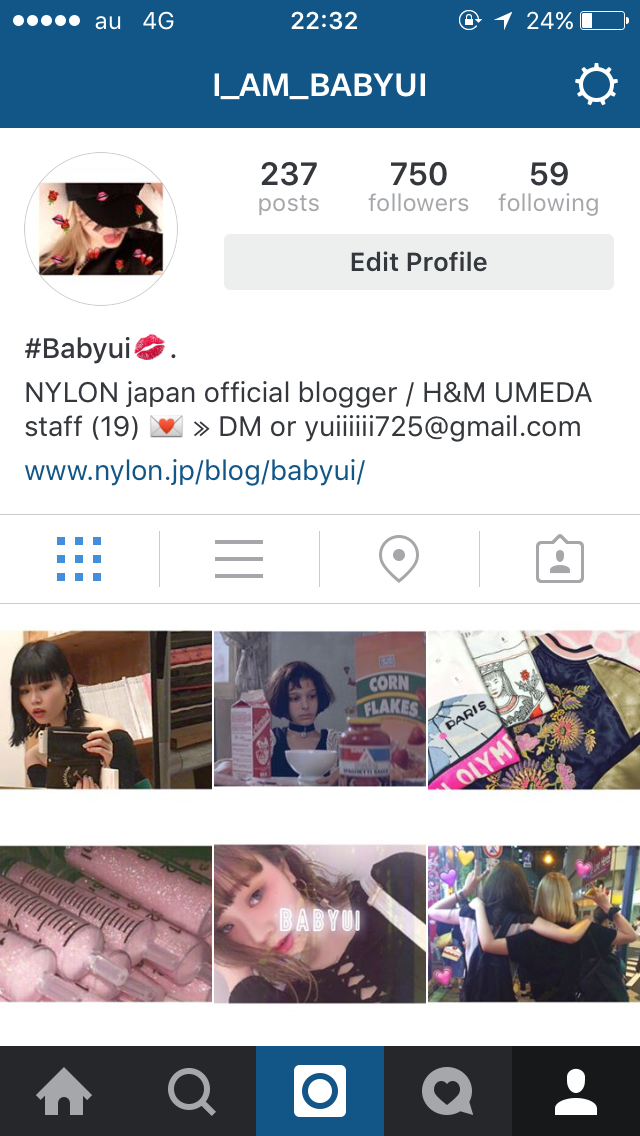Switch to the list view tab
Image resolution: width=640 pixels, height=1136 pixels.
(x=239, y=559)
